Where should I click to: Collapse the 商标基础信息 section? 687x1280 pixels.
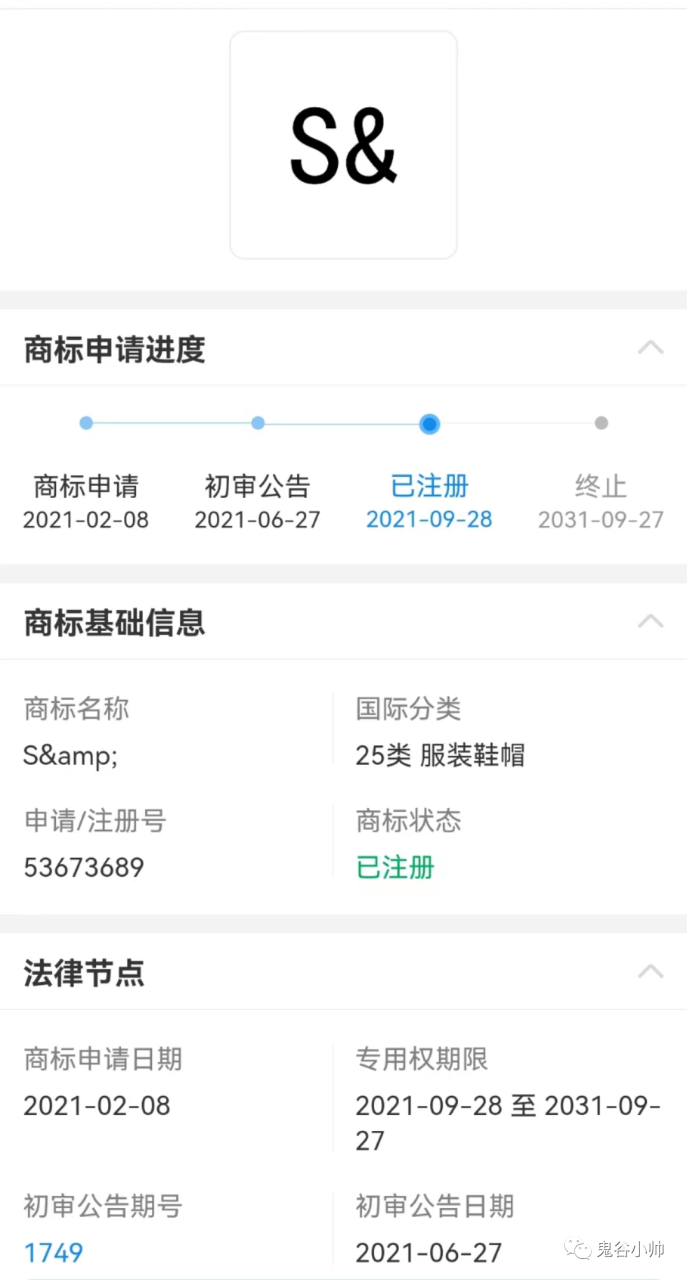650,621
